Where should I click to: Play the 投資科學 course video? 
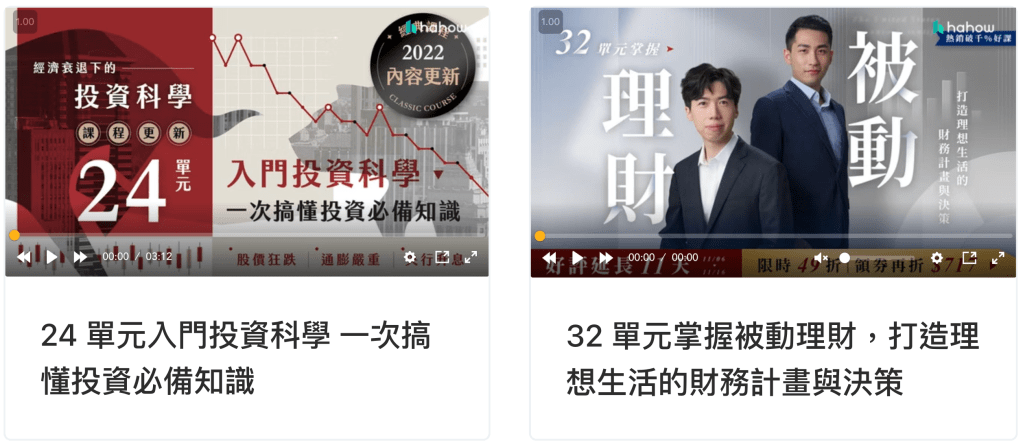[x=52, y=257]
